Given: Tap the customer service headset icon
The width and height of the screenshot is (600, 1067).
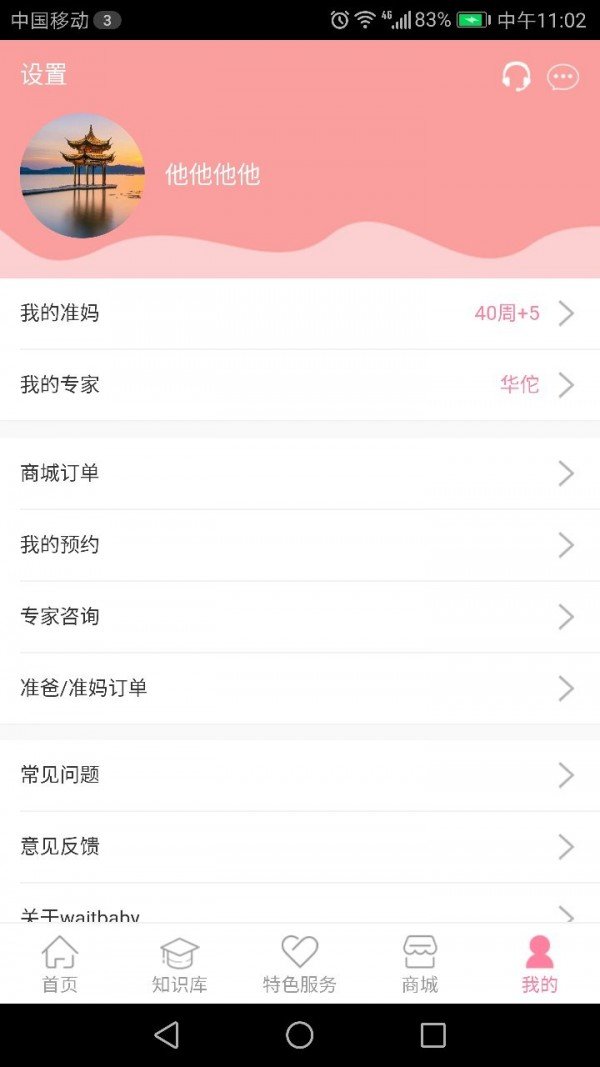Looking at the screenshot, I should pos(516,76).
